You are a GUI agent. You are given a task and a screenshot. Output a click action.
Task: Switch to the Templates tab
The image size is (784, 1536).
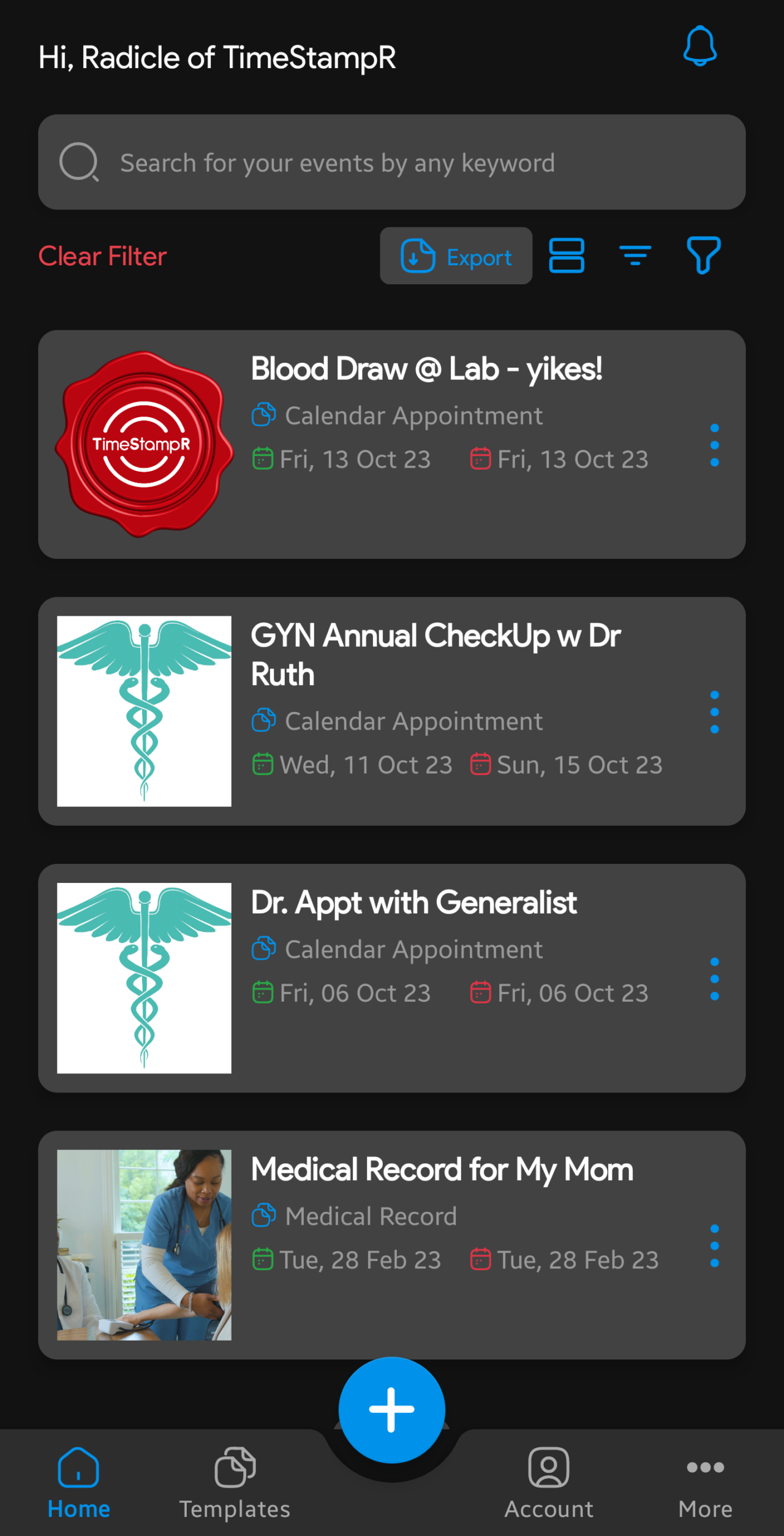click(x=235, y=1483)
